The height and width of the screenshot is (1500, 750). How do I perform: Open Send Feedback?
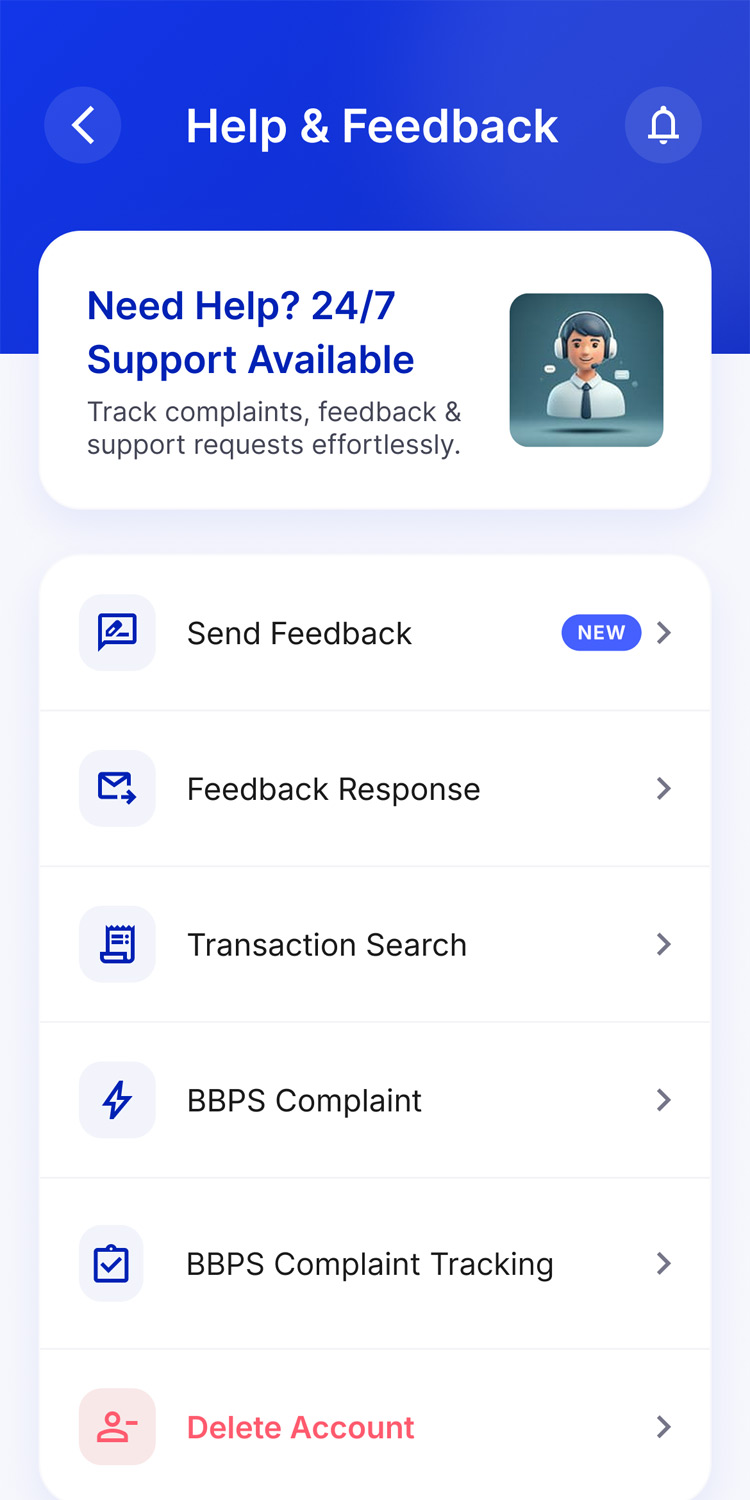375,633
